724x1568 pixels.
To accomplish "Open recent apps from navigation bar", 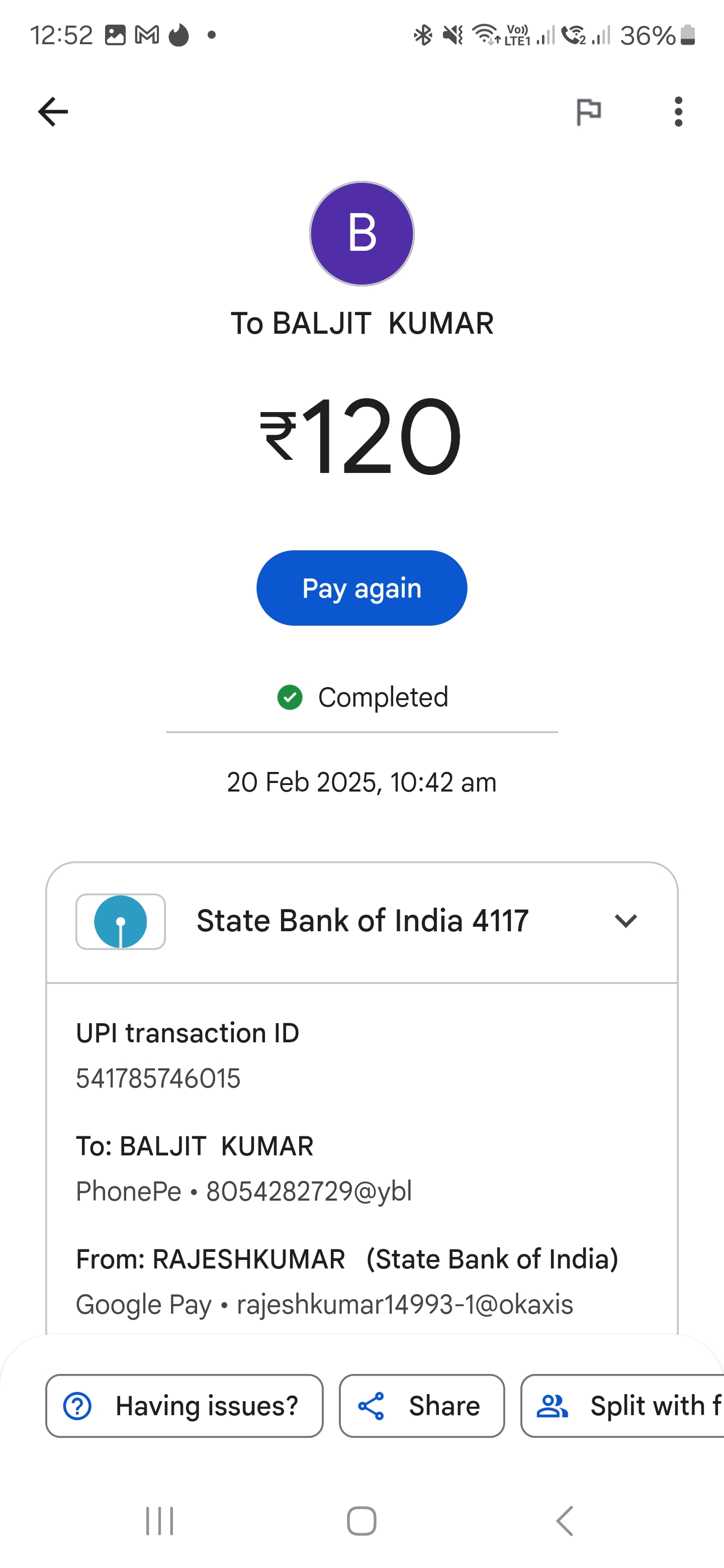I will point(159,1521).
